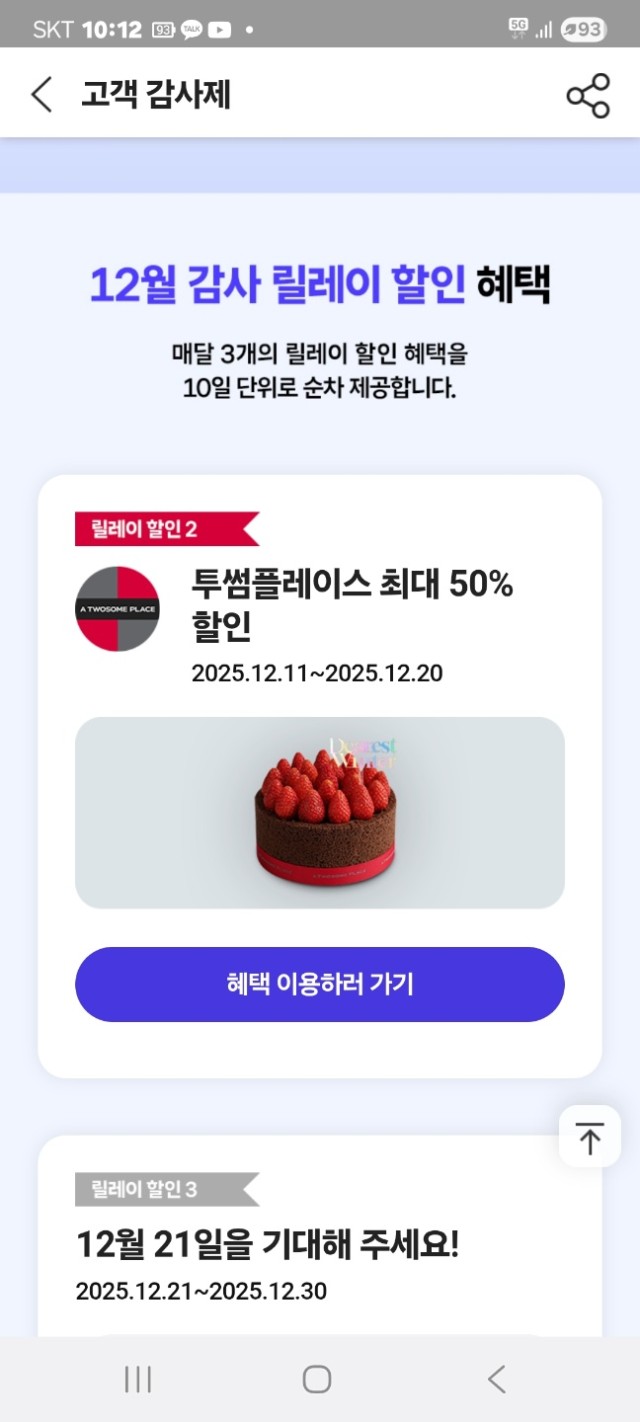Open the Twosome Place strawberry cake banner
Screen dimensions: 640x1422
pos(320,812)
